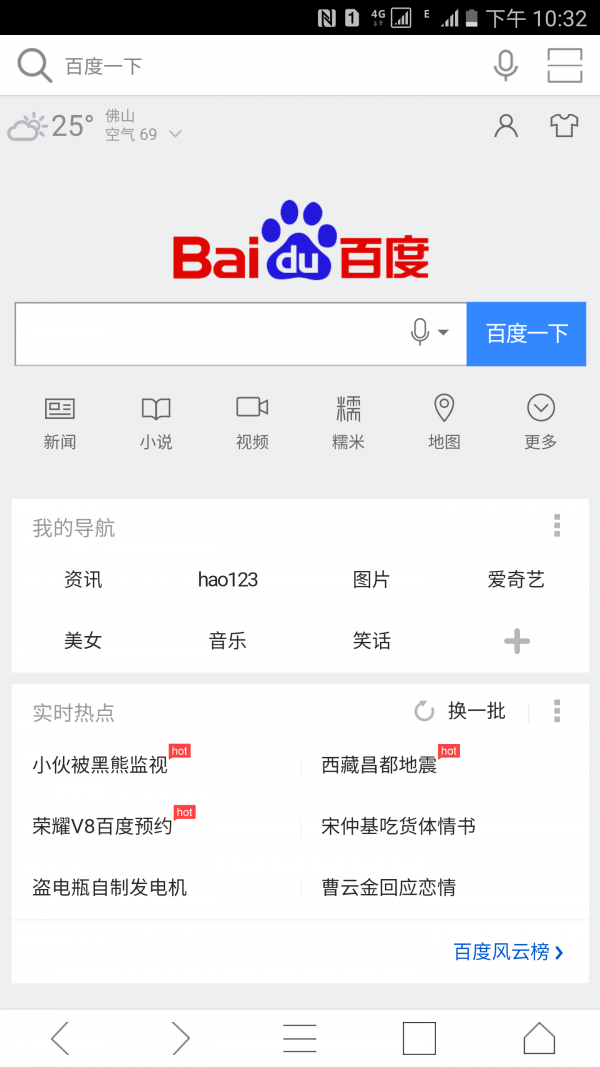This screenshot has width=600, height=1067.
Task: Tap the 百度一下 search button
Action: 526,334
